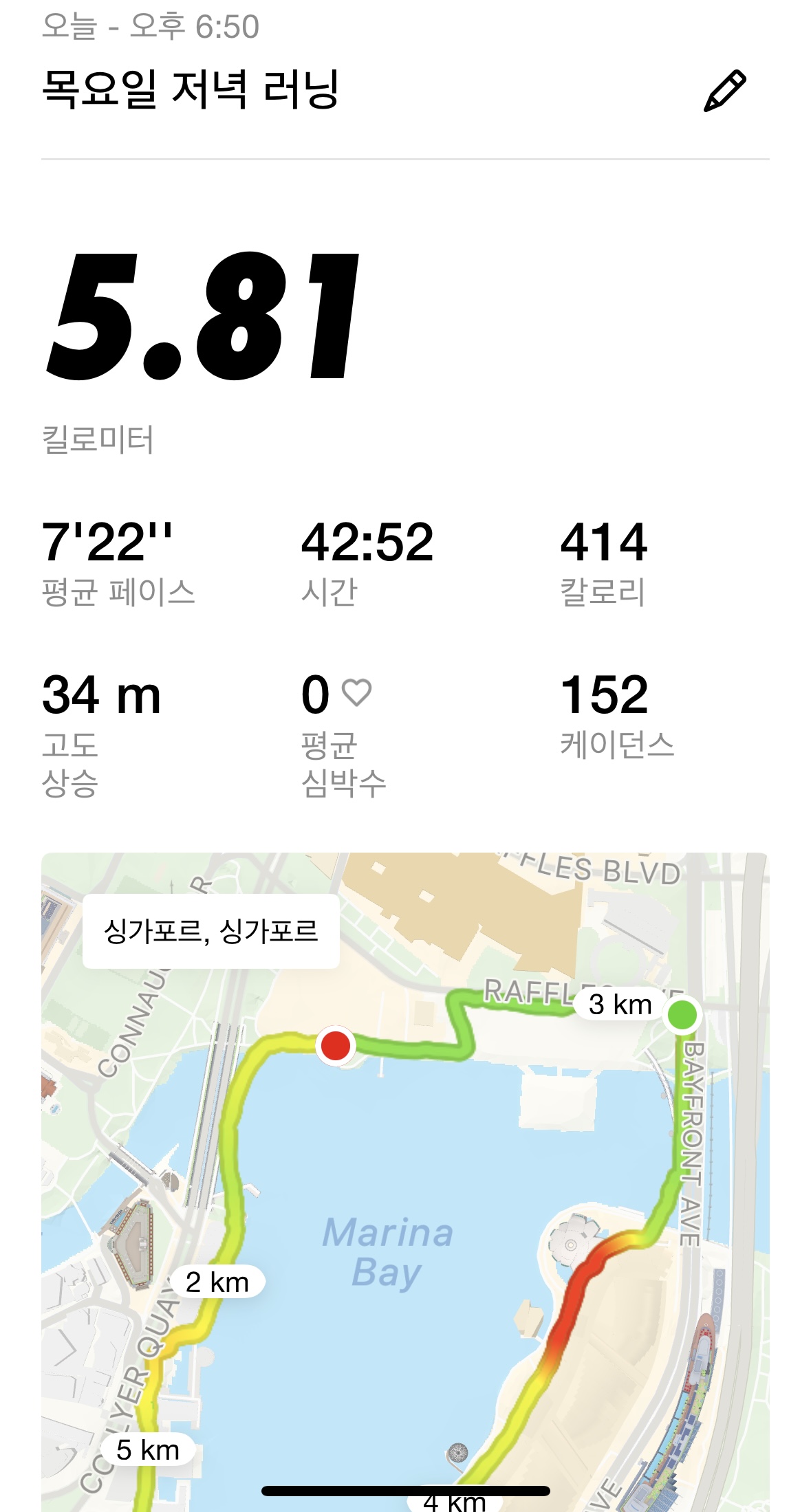The image size is (811, 1512).
Task: Tap the elevation gain stat '34 m'
Action: (x=100, y=697)
